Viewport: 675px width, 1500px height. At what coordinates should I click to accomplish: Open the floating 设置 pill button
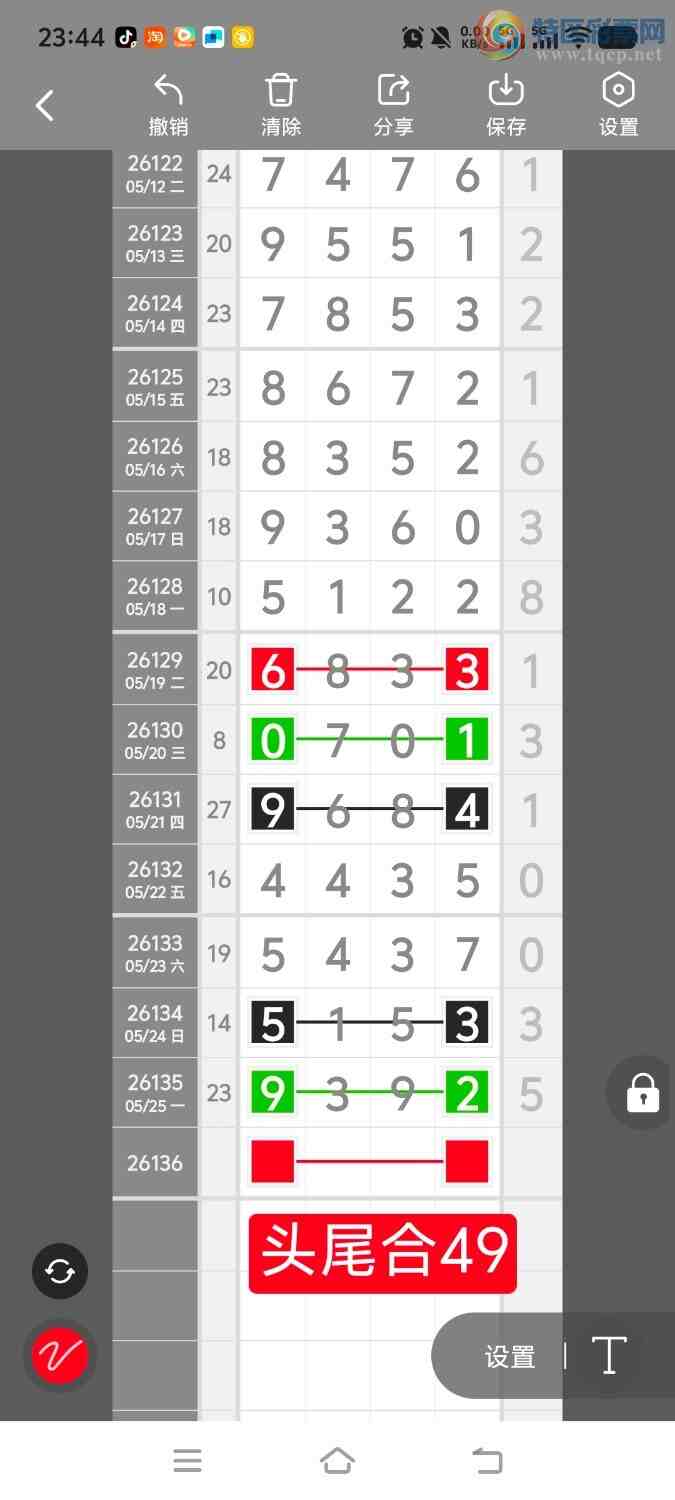coord(510,1357)
